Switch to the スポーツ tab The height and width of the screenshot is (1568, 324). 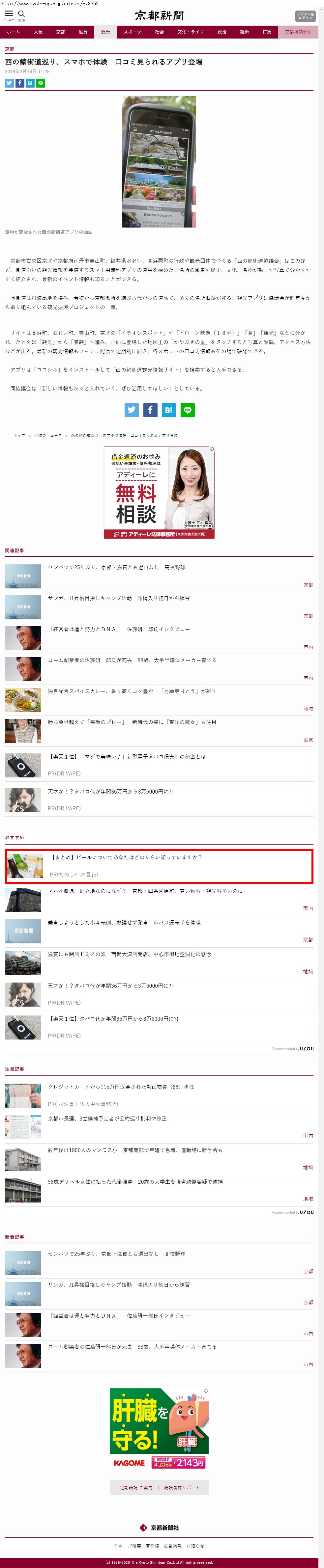point(132,32)
